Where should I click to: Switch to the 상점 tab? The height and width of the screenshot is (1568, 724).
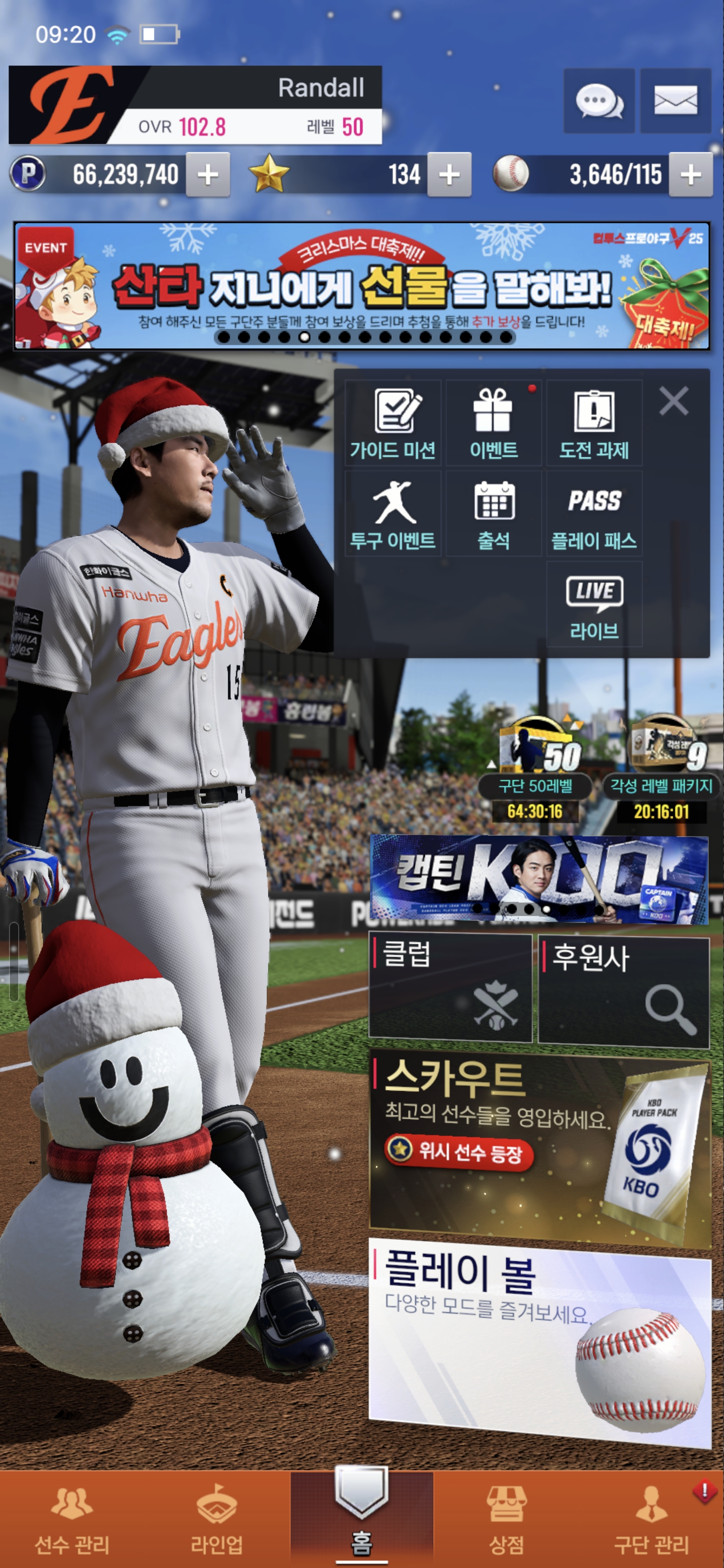pos(506,1519)
